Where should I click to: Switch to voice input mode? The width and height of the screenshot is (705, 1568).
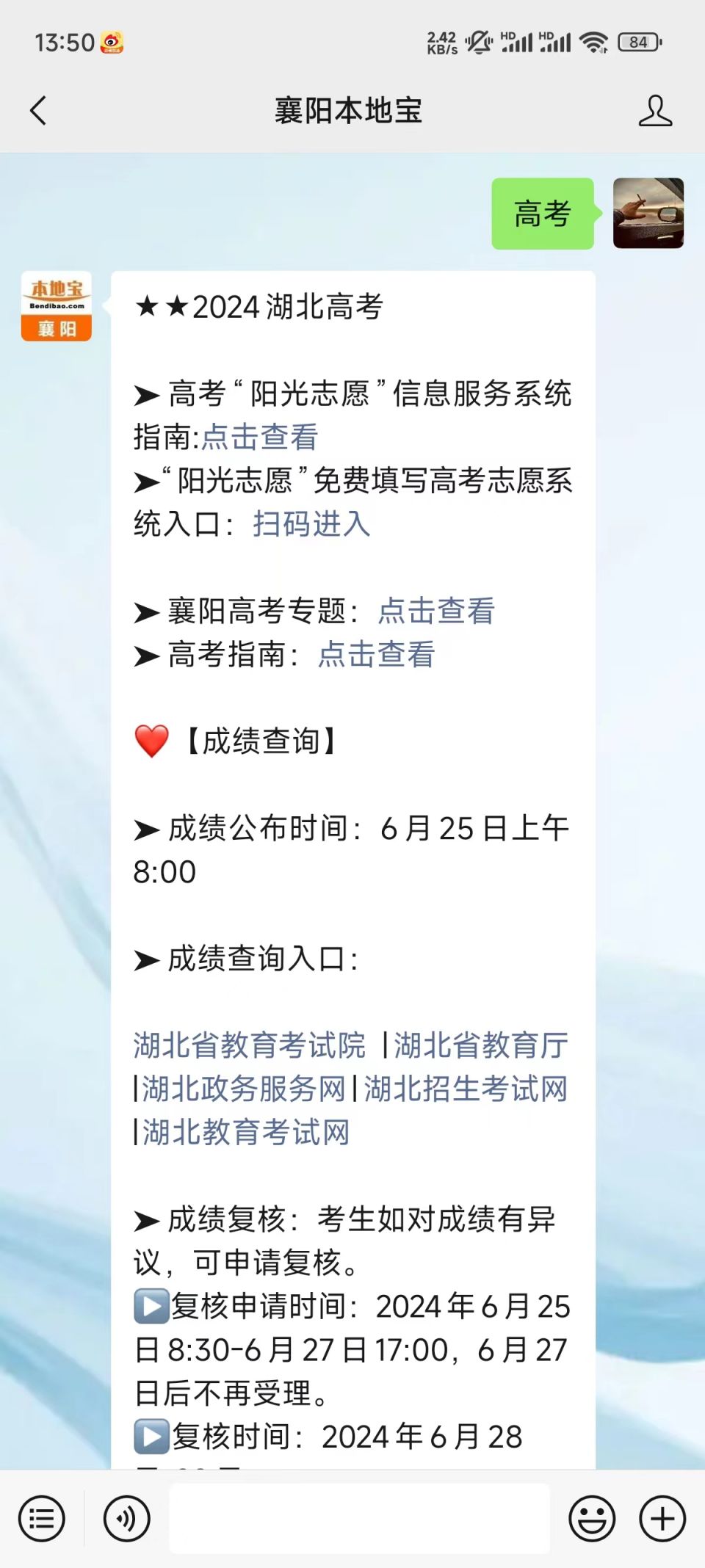coord(126,1518)
